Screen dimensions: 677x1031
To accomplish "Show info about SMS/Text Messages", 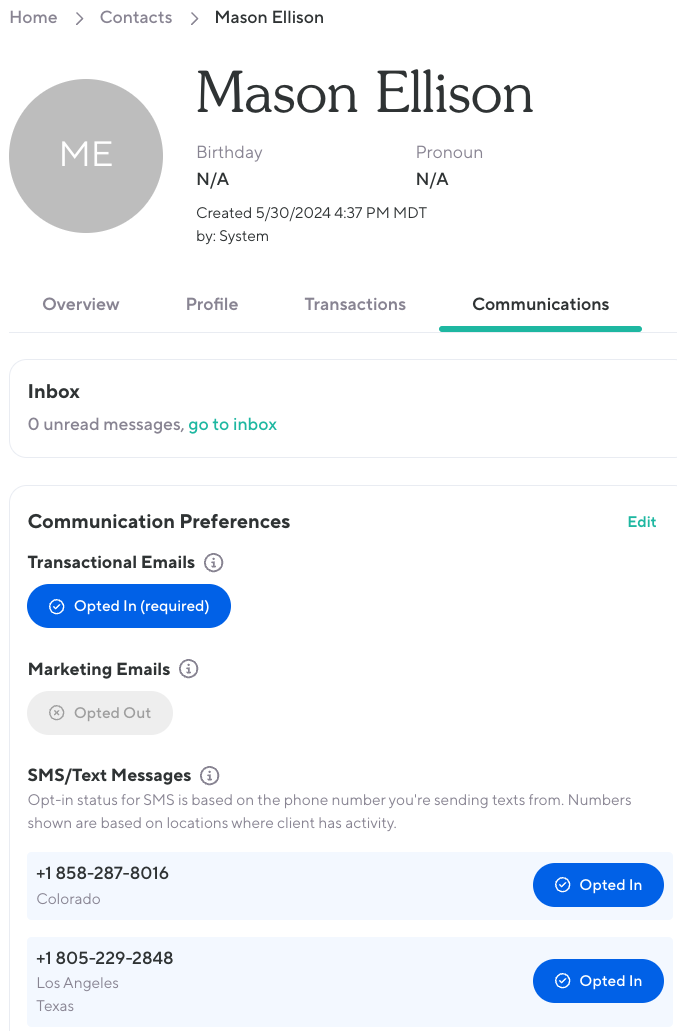I will (209, 776).
